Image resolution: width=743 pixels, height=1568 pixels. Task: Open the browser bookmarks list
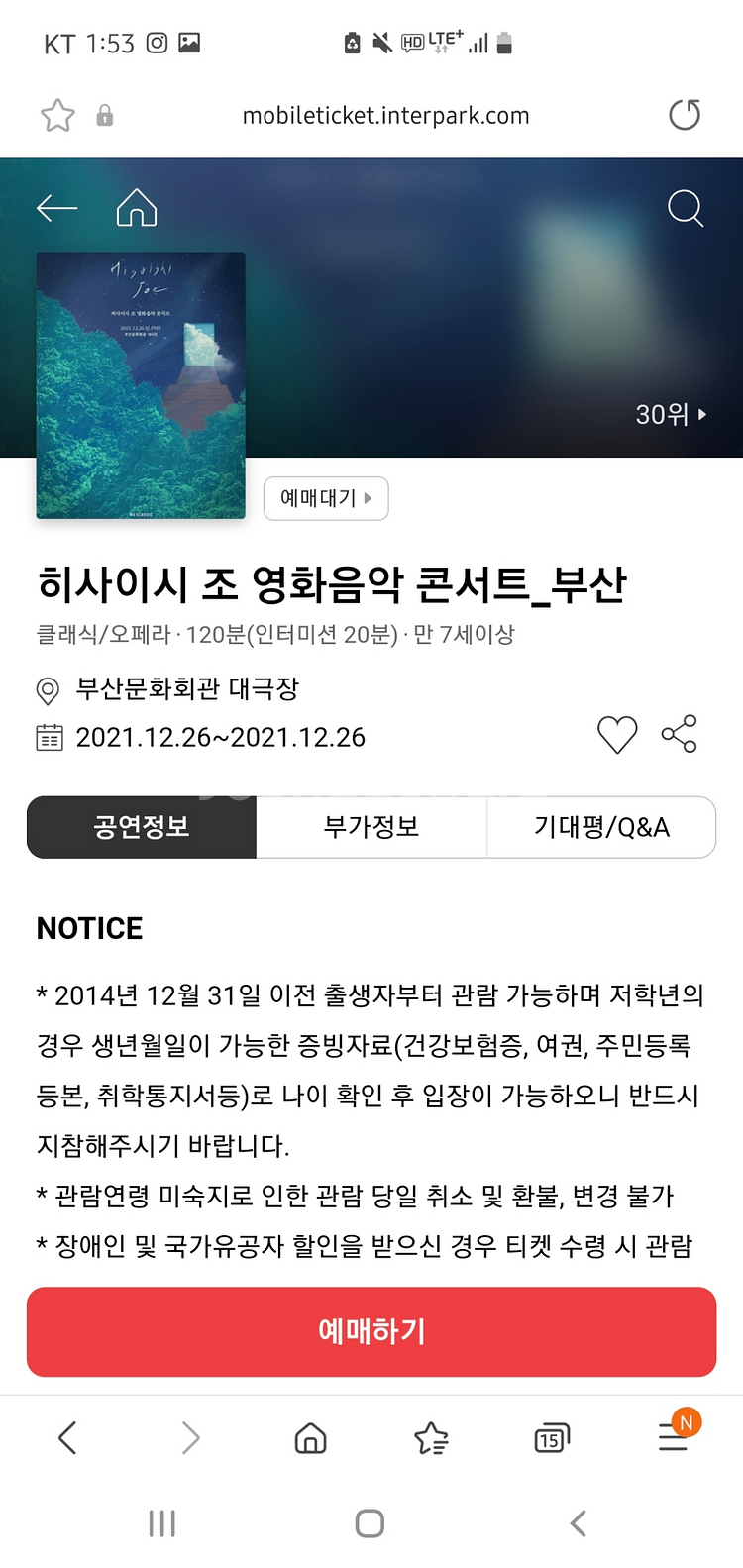[x=431, y=1437]
